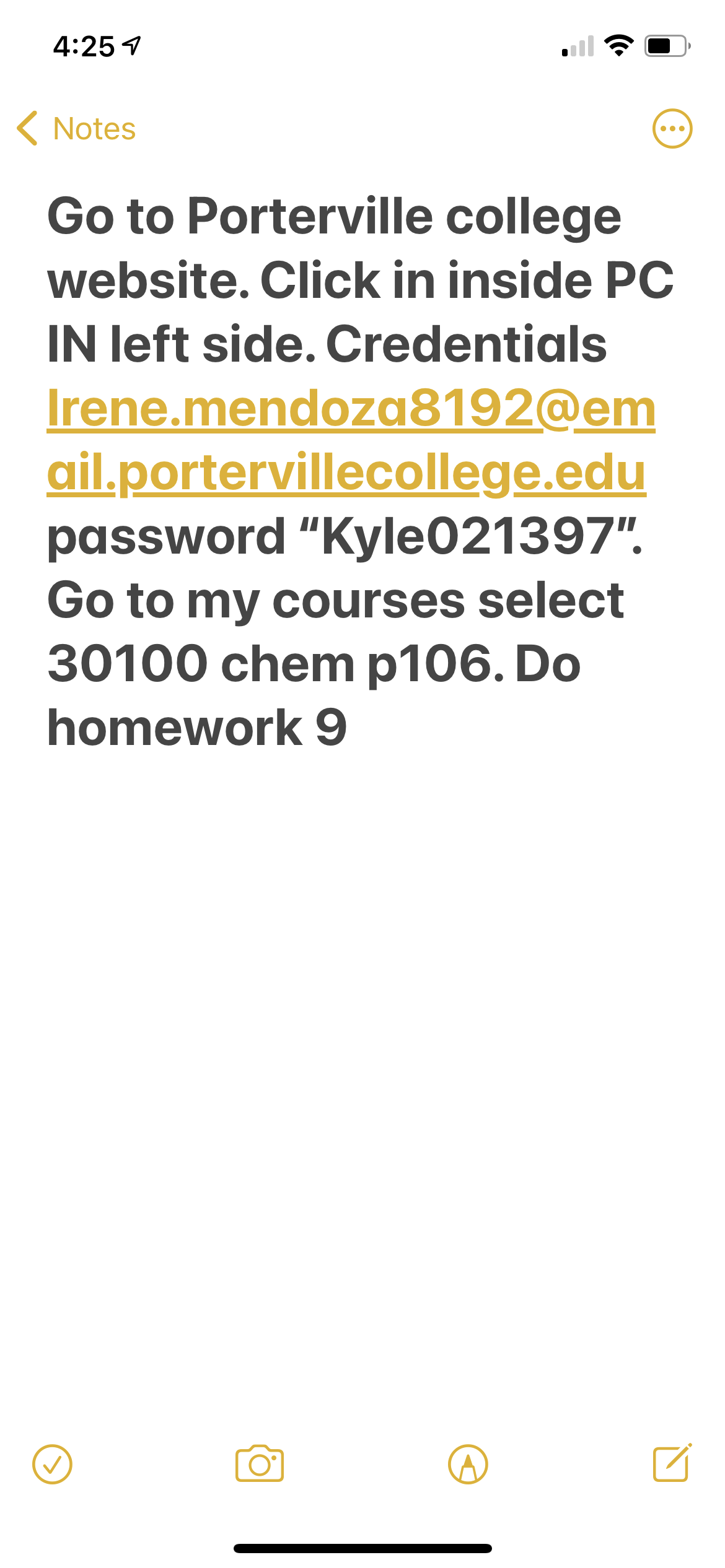Open the markup pen tool
This screenshot has width=725, height=1568.
468,1465
